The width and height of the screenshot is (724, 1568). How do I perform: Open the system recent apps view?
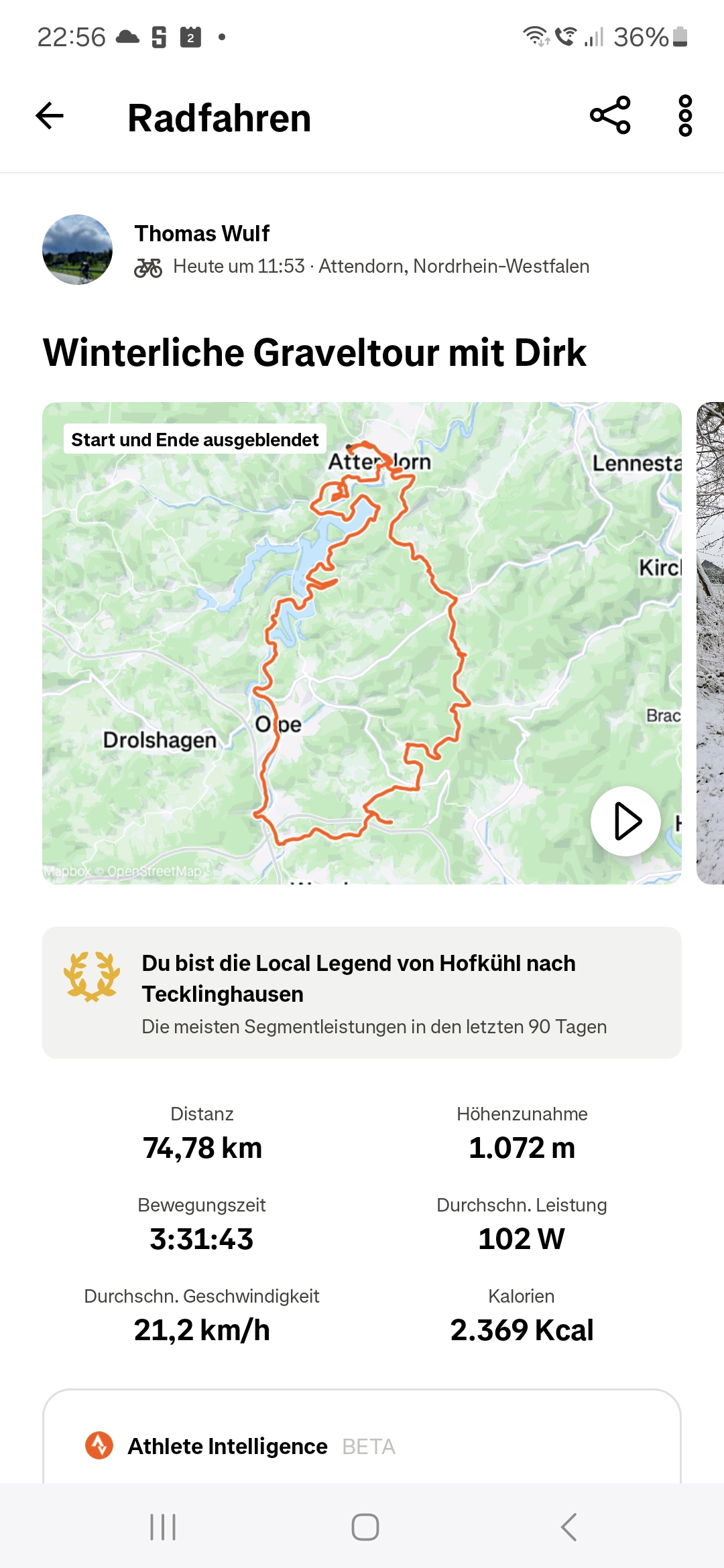tap(163, 1527)
